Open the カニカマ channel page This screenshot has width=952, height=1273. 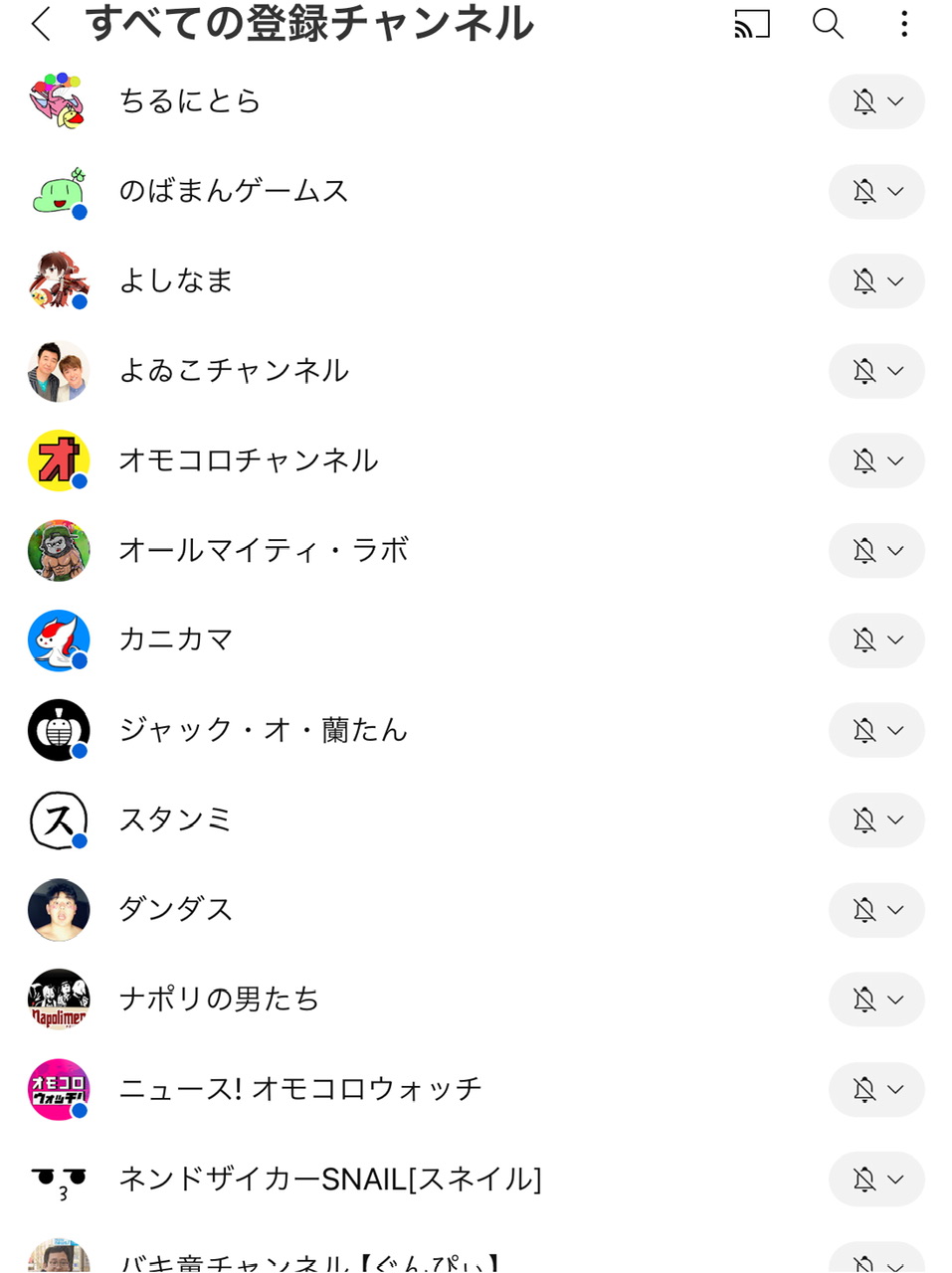[176, 640]
